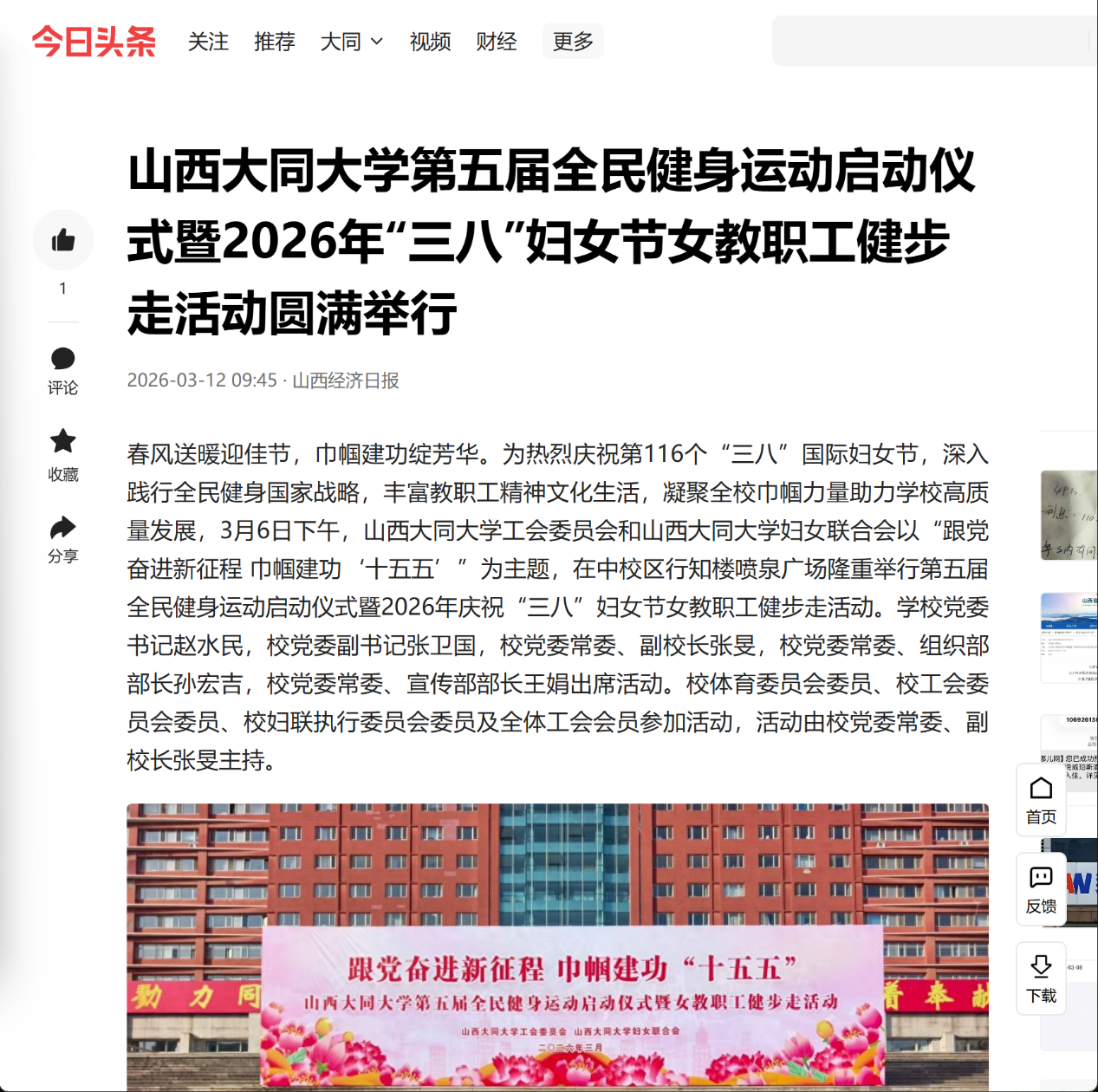Open the handwritten note sidebar thumbnail
Image resolution: width=1098 pixels, height=1092 pixels.
(1069, 515)
